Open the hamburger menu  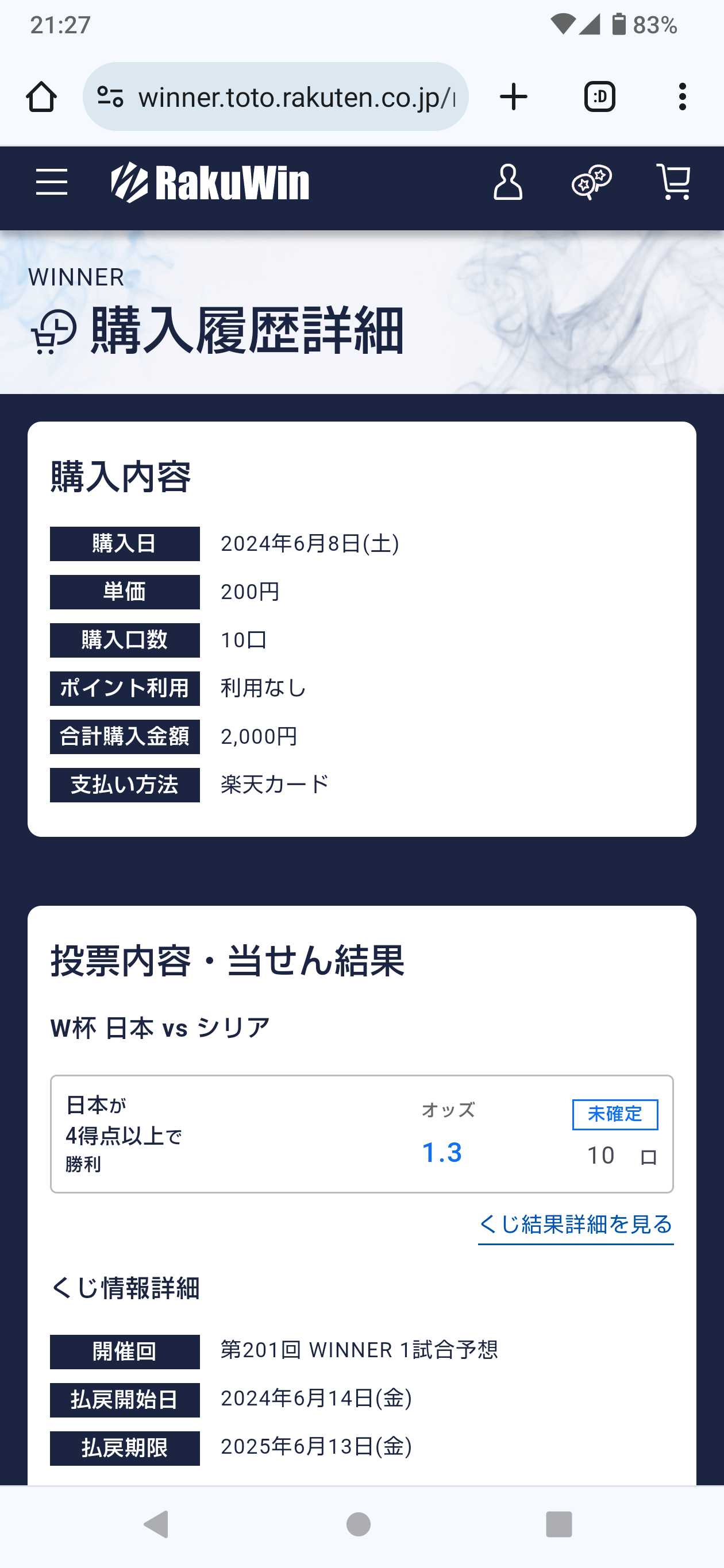tap(52, 182)
